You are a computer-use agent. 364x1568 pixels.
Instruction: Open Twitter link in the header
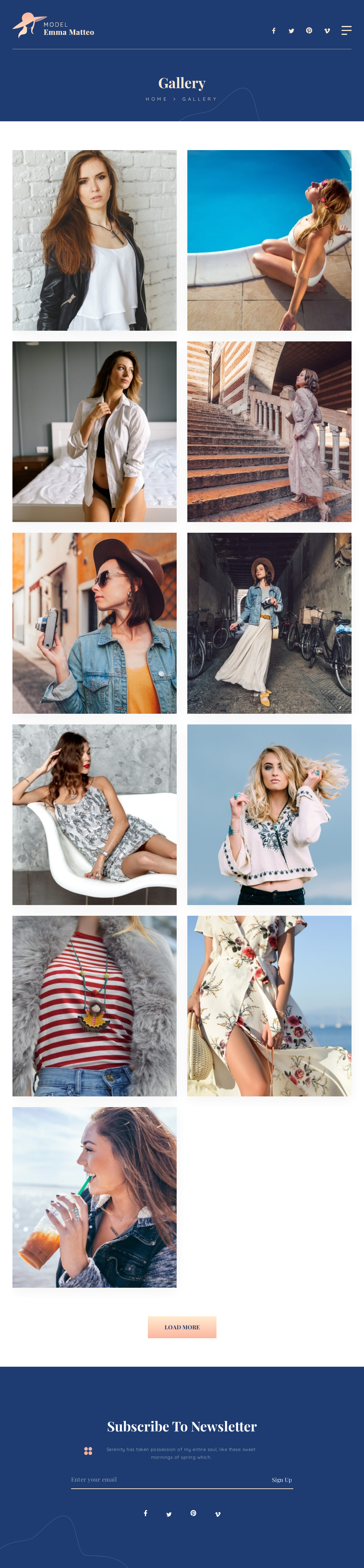pos(291,31)
